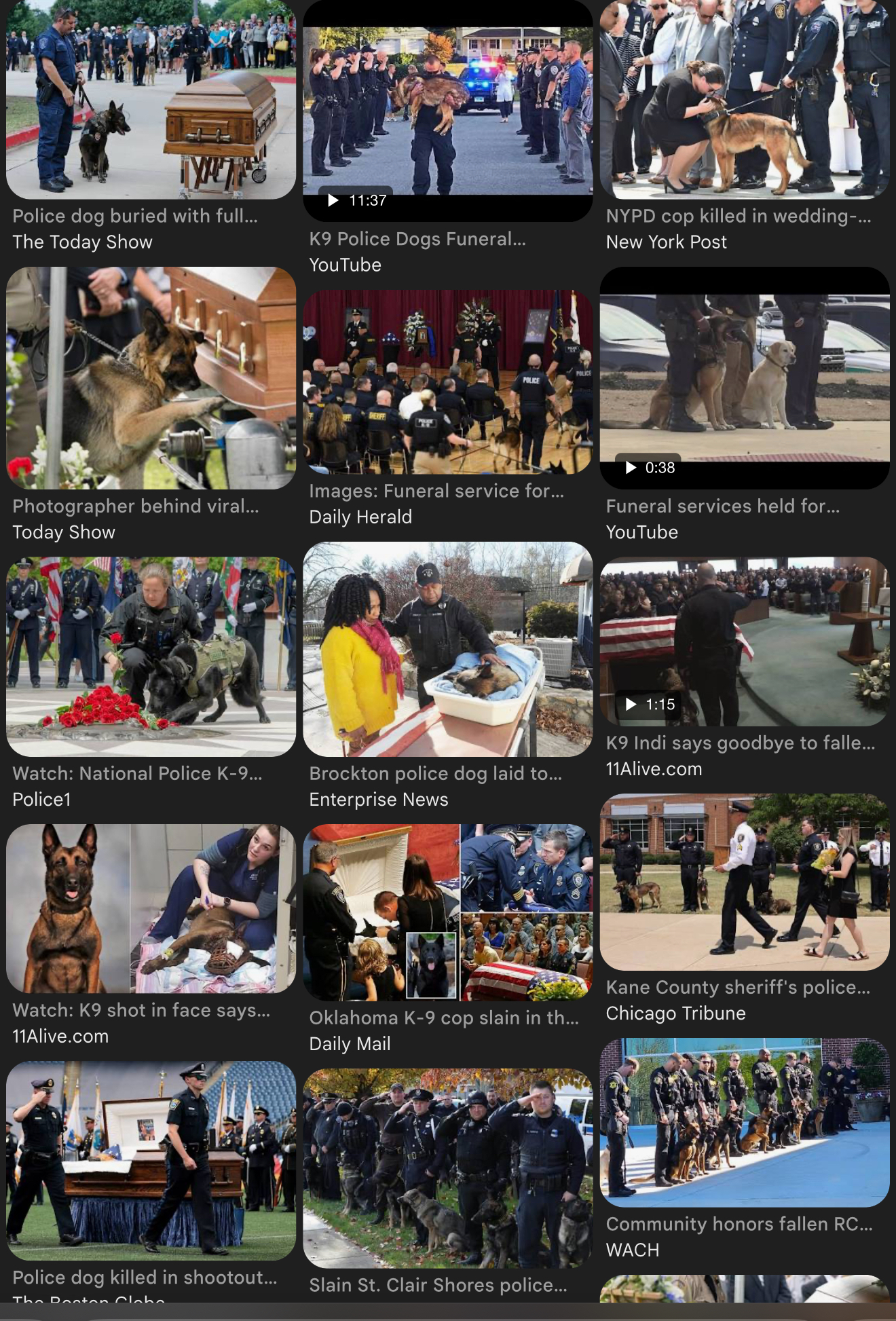View Brockton police dog Enterprise News image
Image resolution: width=896 pixels, height=1321 pixels.
coord(447,650)
